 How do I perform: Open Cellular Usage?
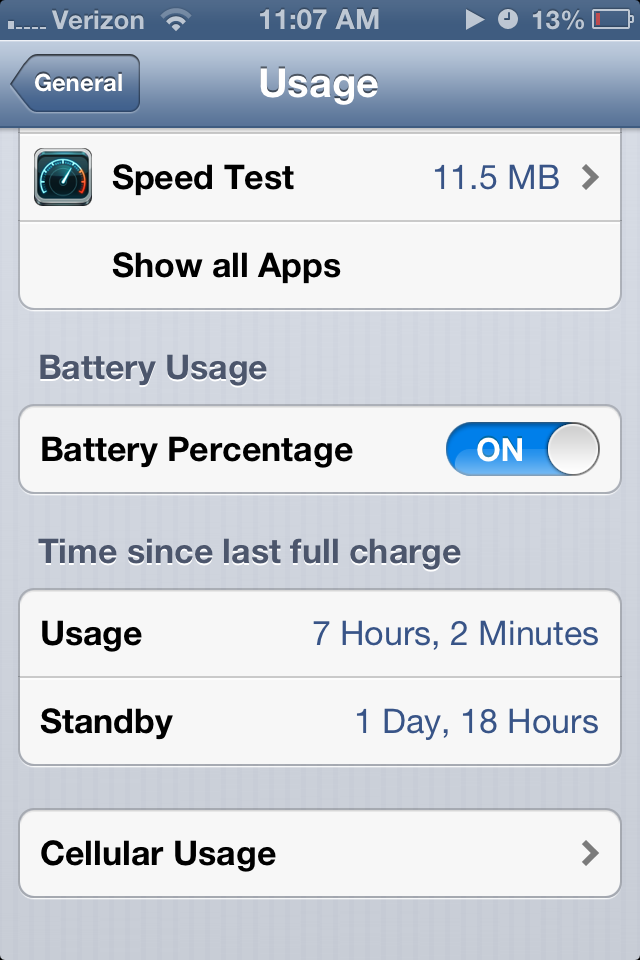320,853
